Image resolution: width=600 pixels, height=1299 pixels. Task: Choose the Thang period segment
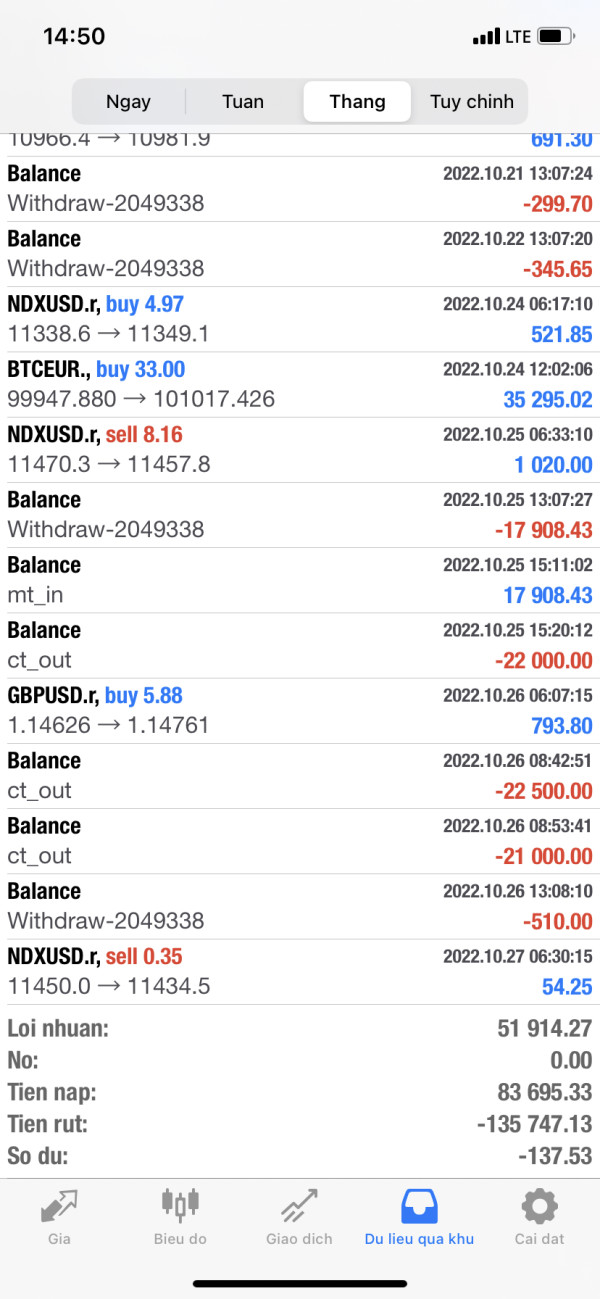[357, 102]
